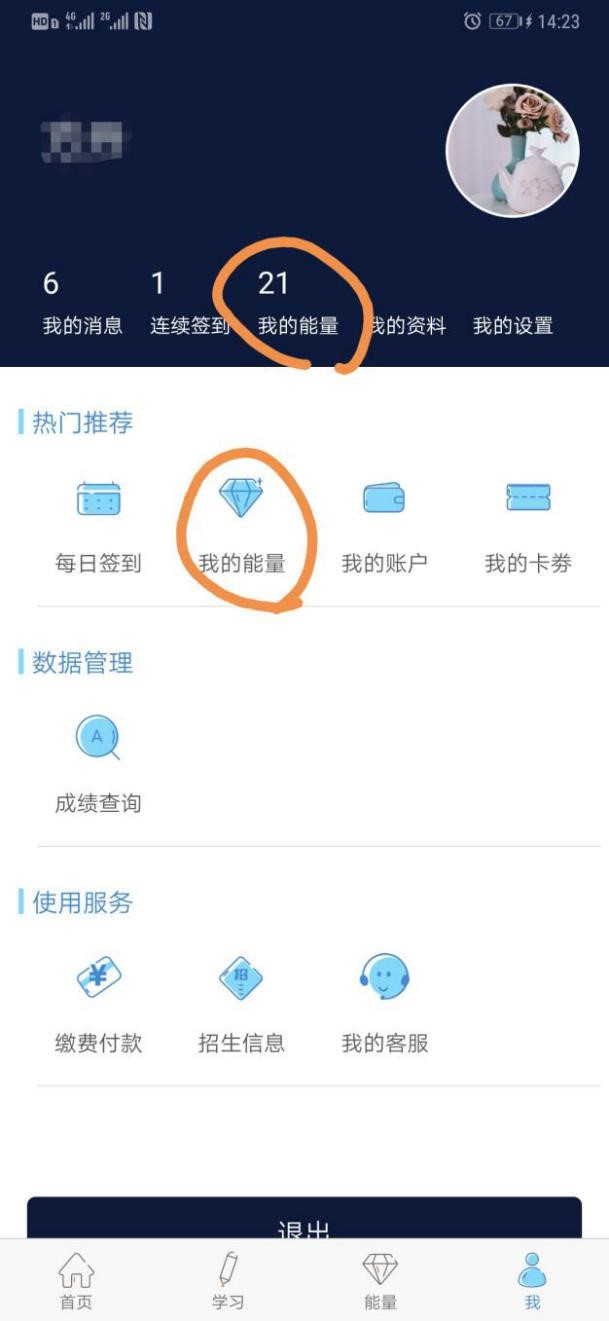Open 连续签到 streak counter
The image size is (609, 1321).
(188, 304)
